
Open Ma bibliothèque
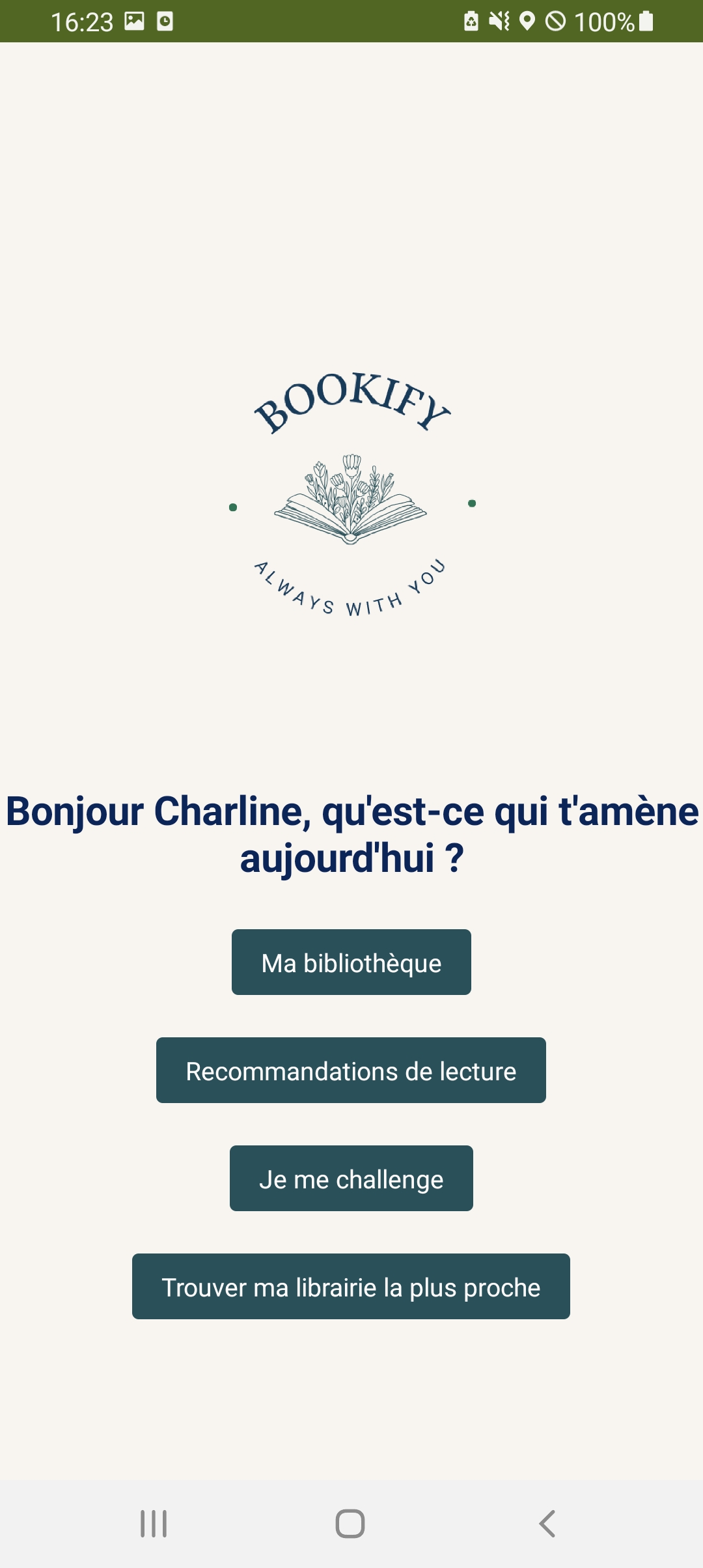coord(351,962)
